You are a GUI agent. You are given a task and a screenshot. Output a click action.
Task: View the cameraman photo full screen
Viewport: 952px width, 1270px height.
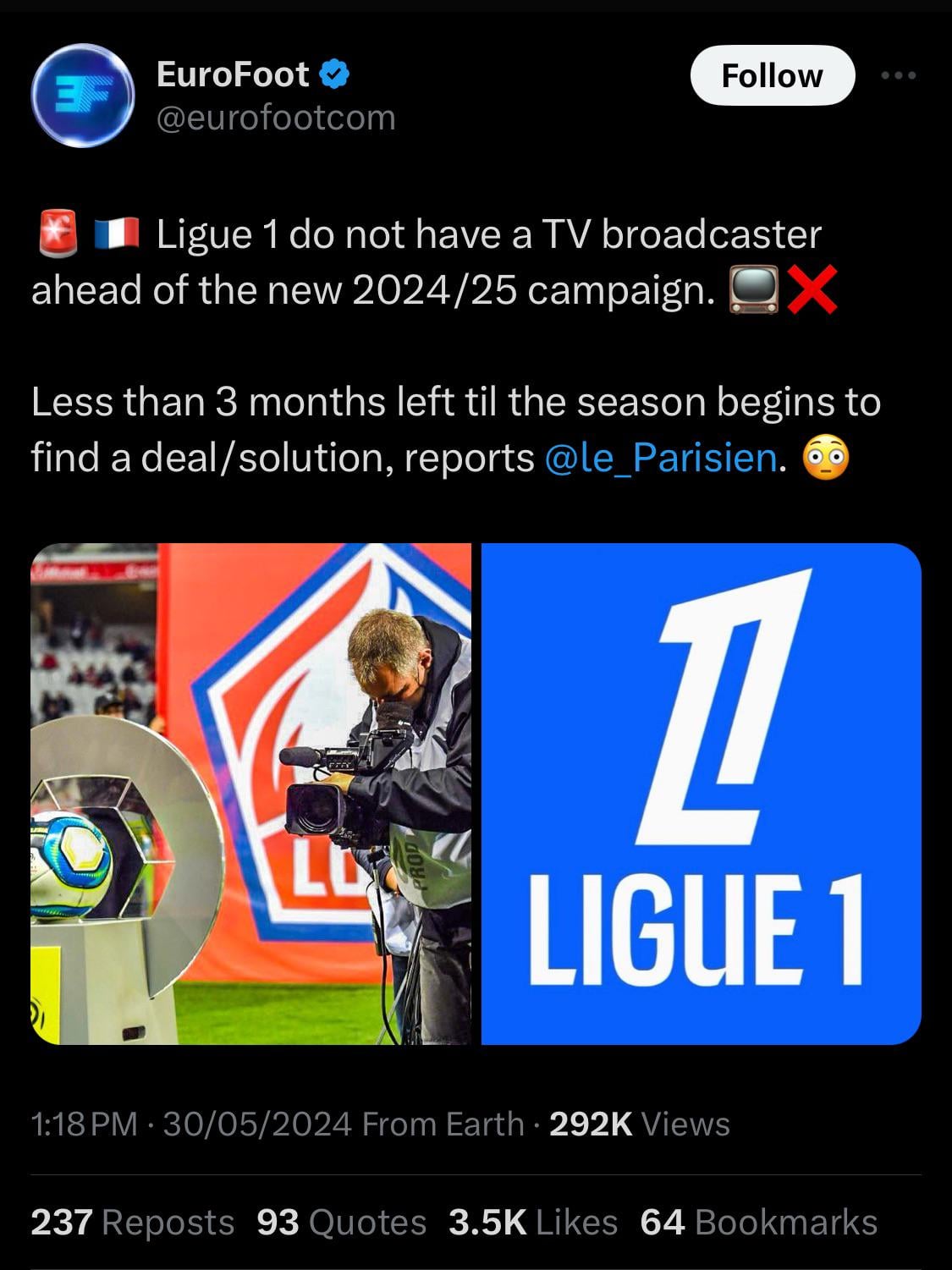click(x=251, y=793)
